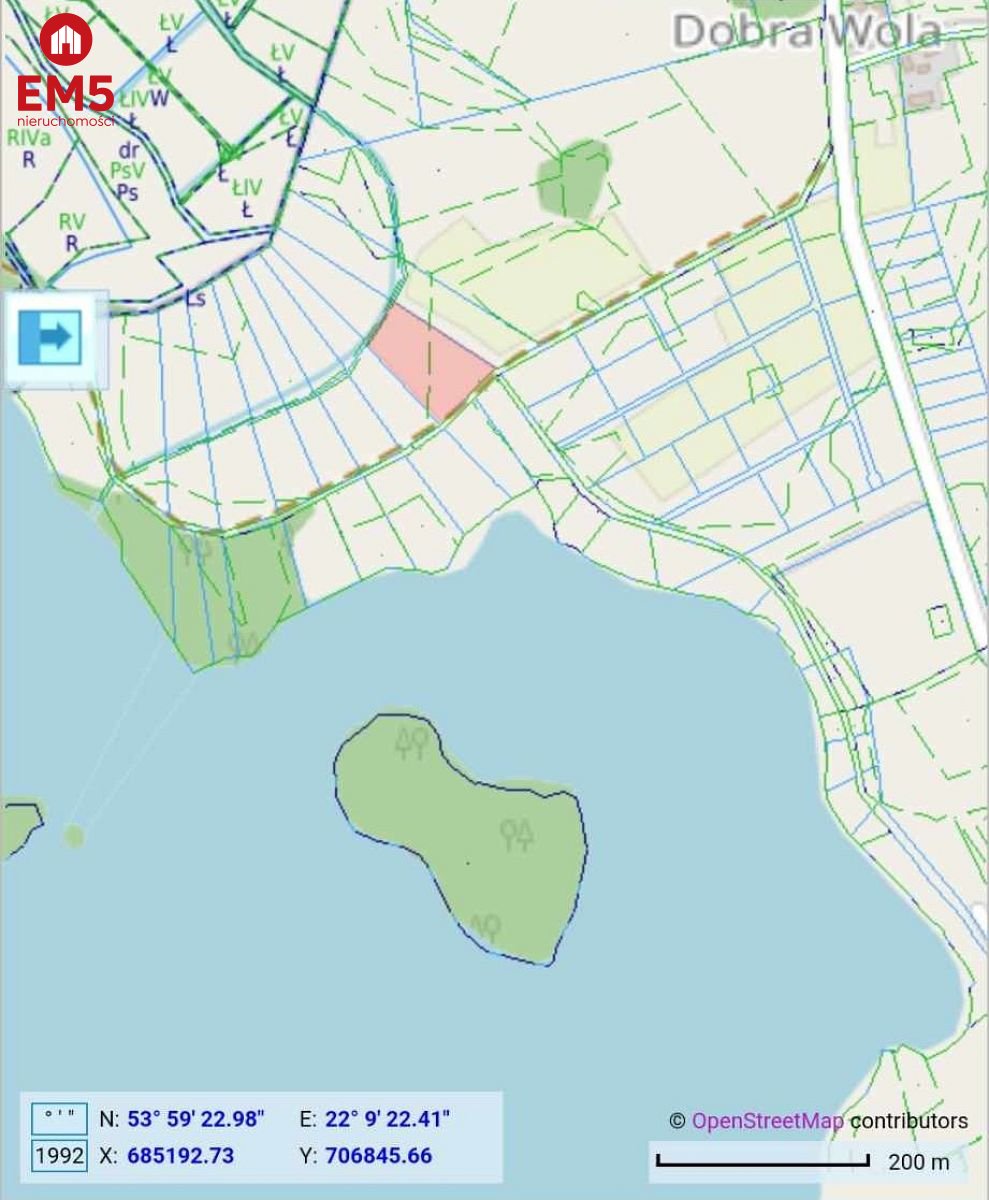Switch coordinates to degrees-minutes-seconds format

(x=59, y=1118)
